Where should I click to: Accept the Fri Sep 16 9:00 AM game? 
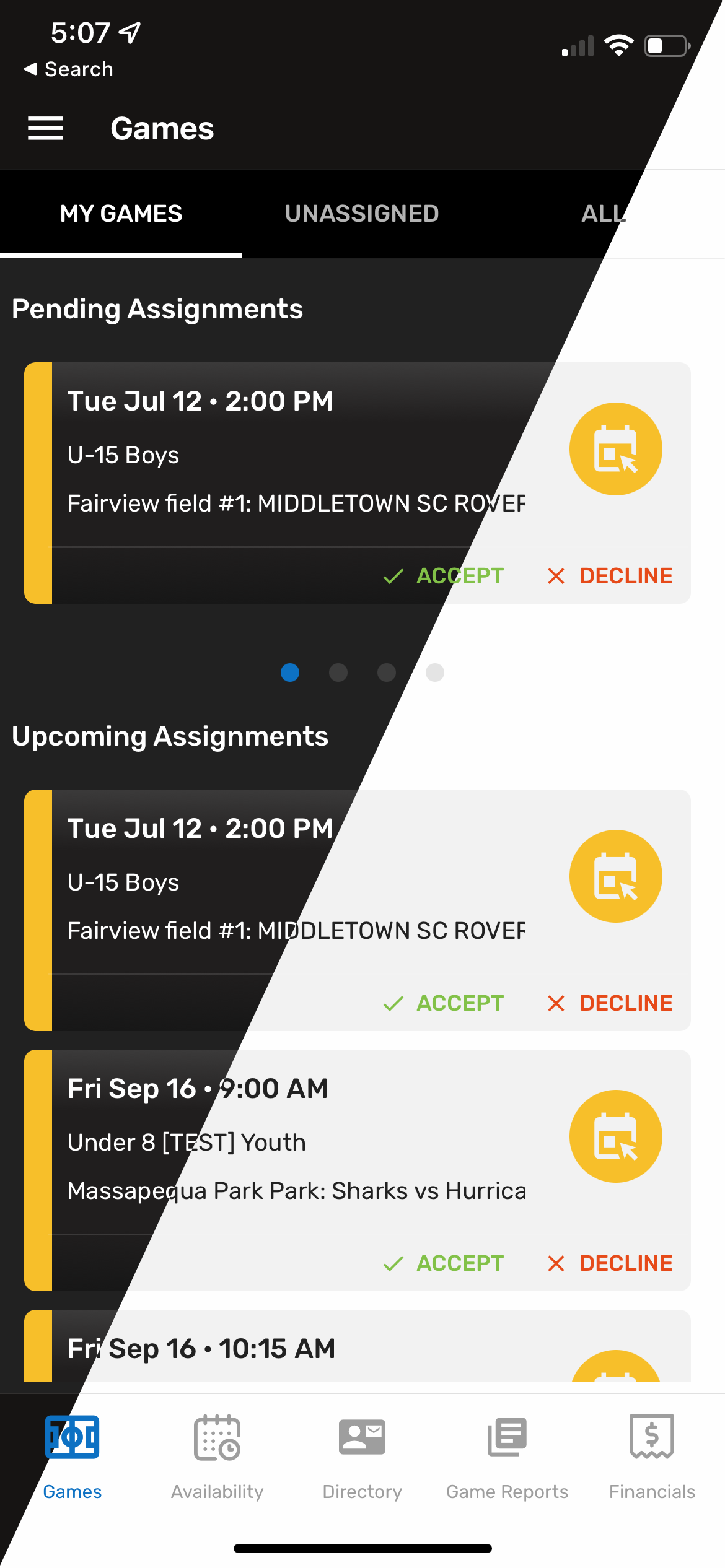click(444, 1263)
